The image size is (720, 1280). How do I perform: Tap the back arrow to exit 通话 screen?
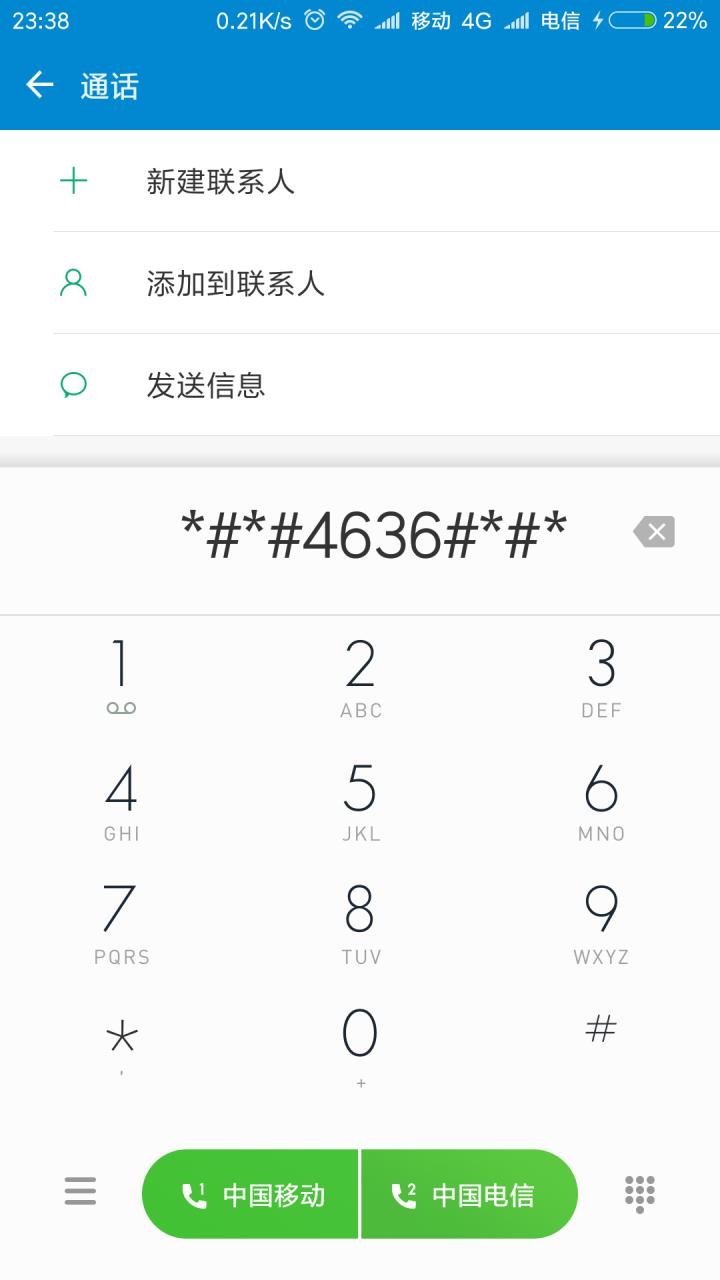click(39, 84)
